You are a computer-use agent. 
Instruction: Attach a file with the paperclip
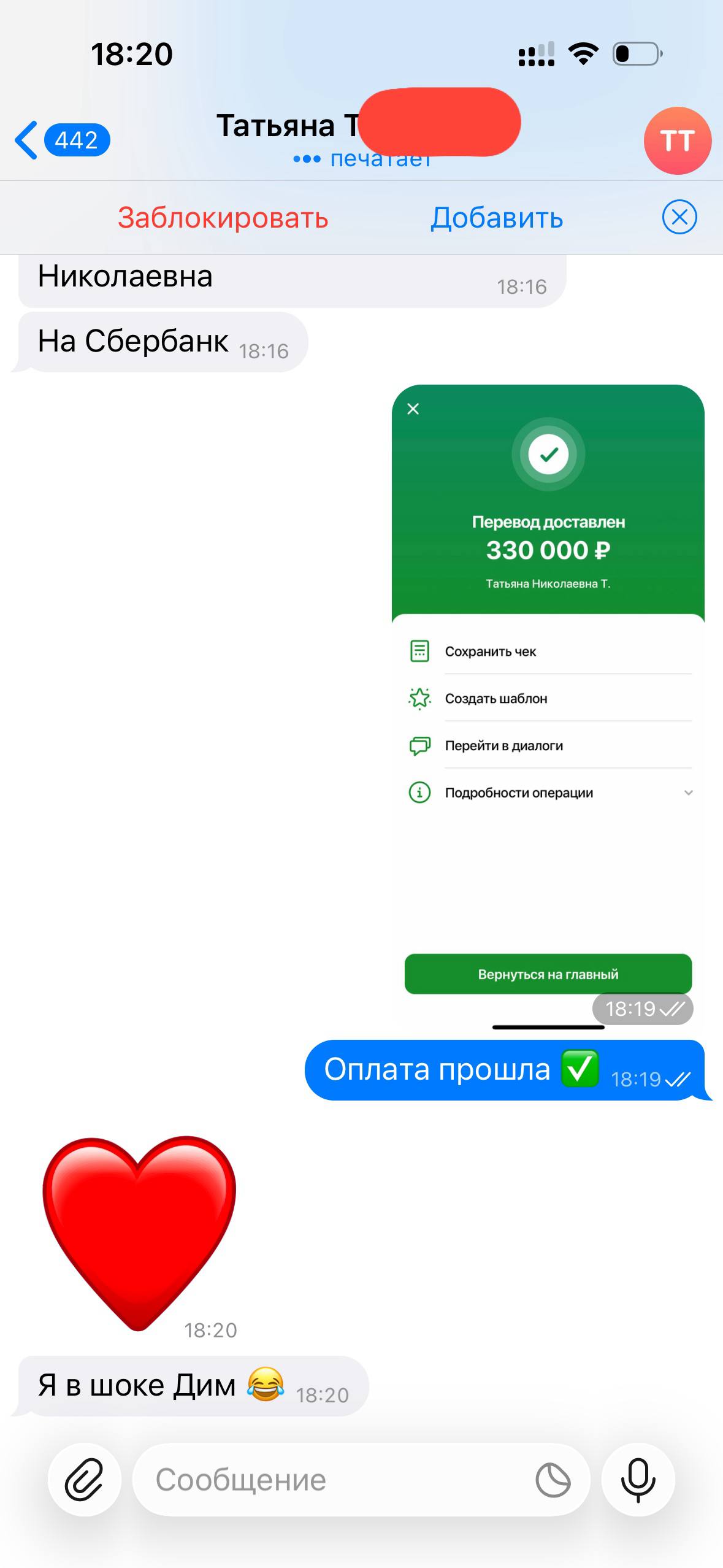84,1480
